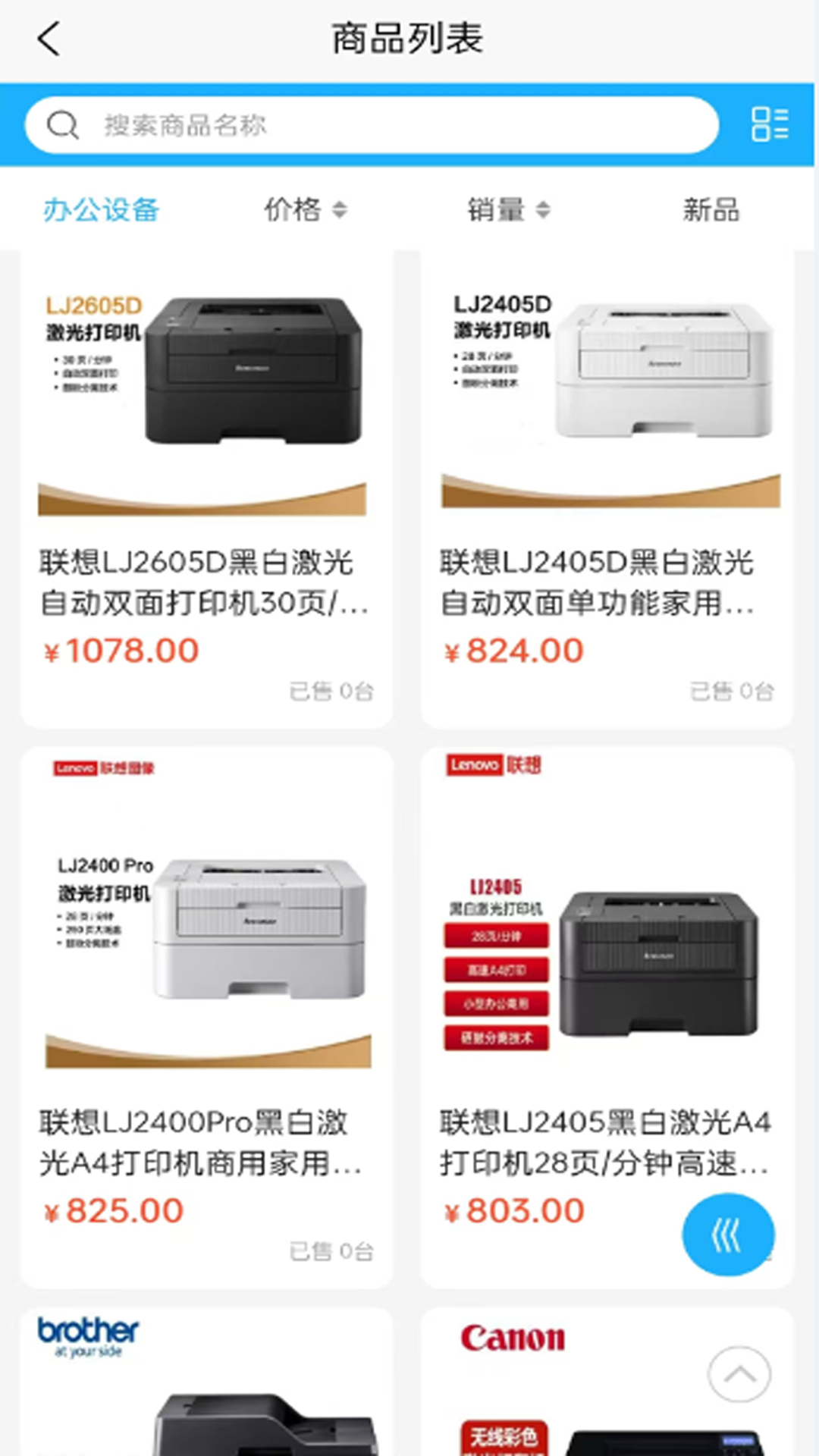Open the Brother printer card
The height and width of the screenshot is (1456, 819).
[x=206, y=1388]
